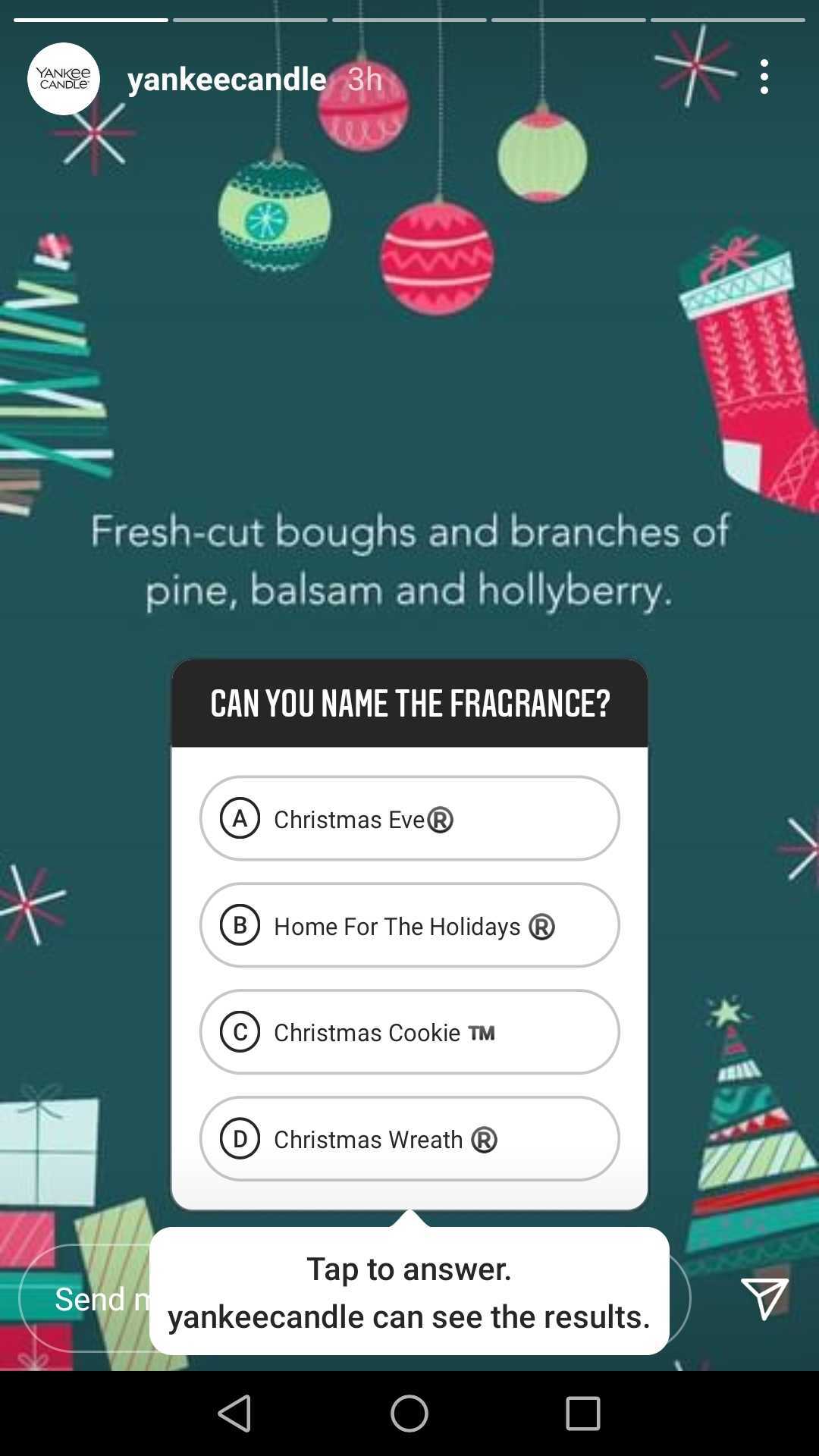Image resolution: width=819 pixels, height=1456 pixels.
Task: Choose answer C Christmas Cookie
Action: point(409,1032)
